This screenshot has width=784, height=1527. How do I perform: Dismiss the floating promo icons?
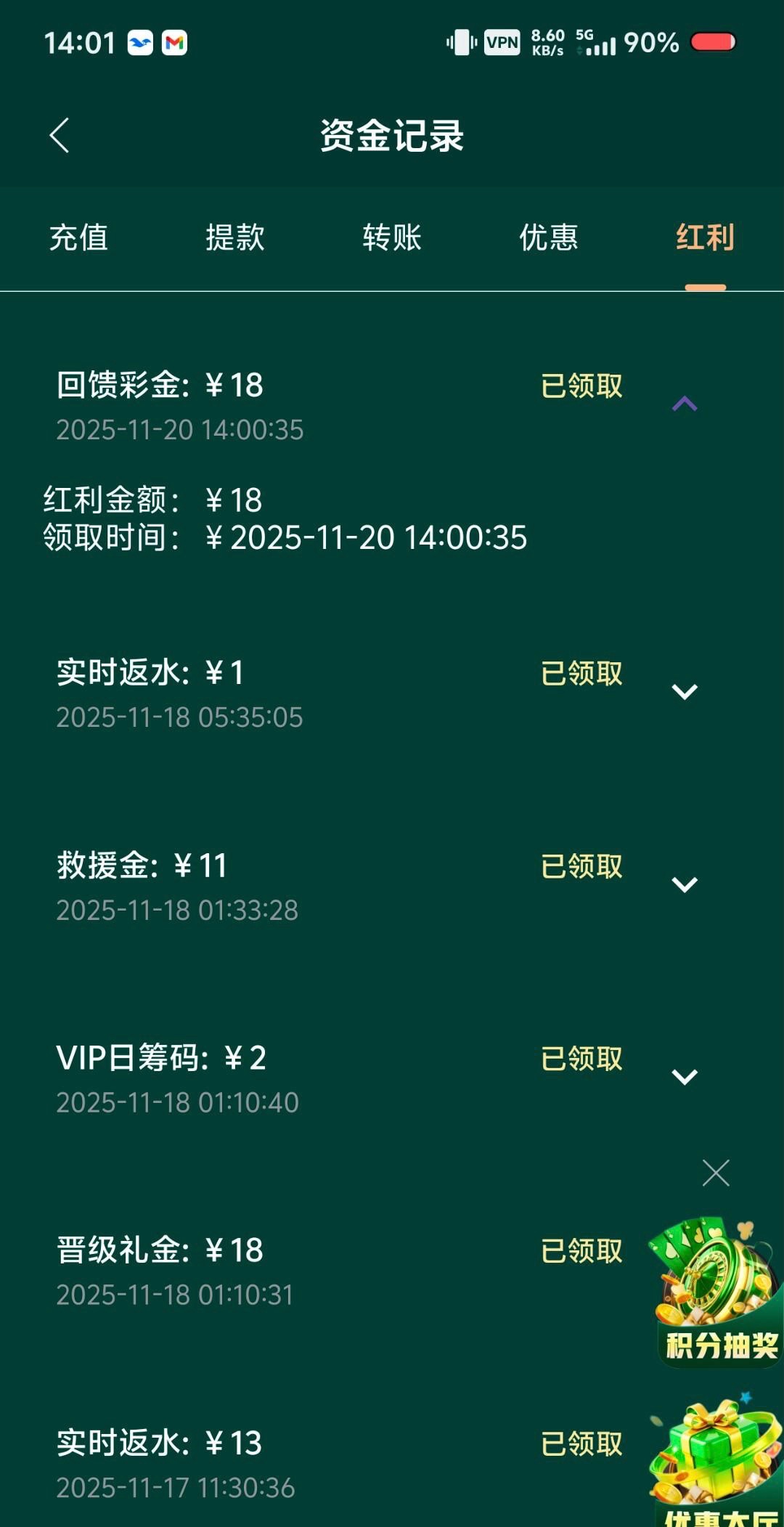[x=716, y=1173]
